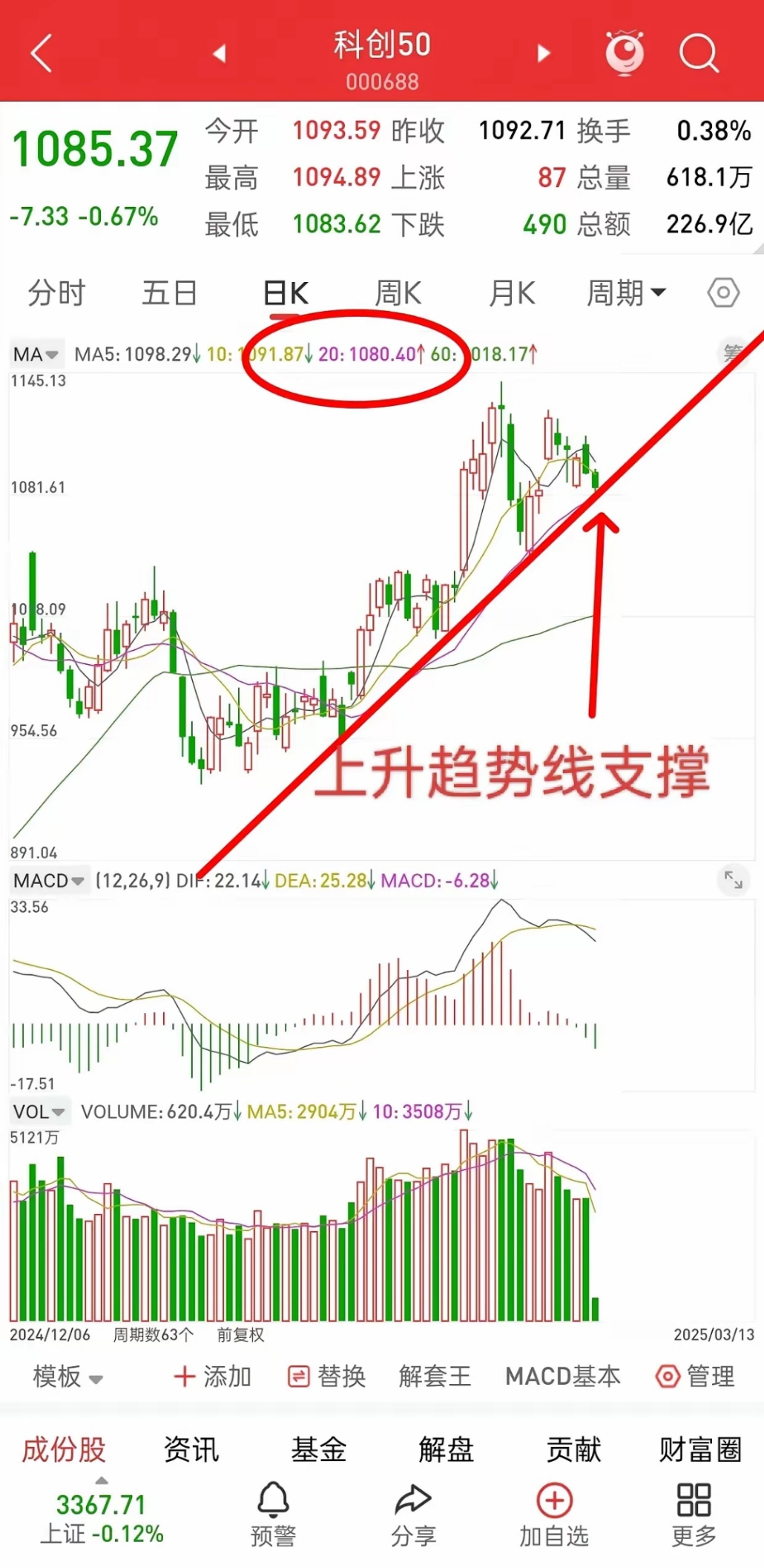Add to watchlist via the 加自选 icon
This screenshot has width=764, height=1568.
pos(553,1501)
